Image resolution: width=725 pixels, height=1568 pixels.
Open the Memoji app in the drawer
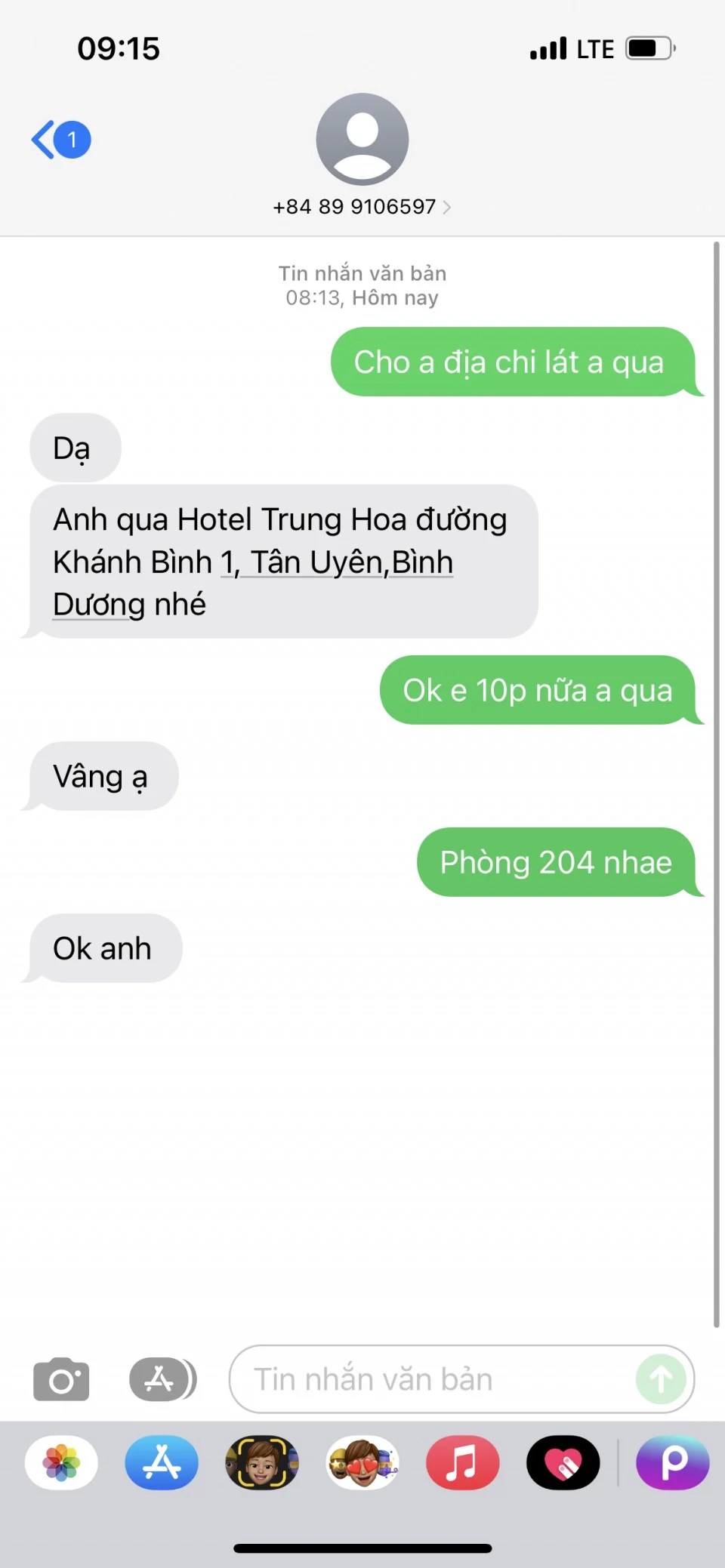tap(262, 1462)
